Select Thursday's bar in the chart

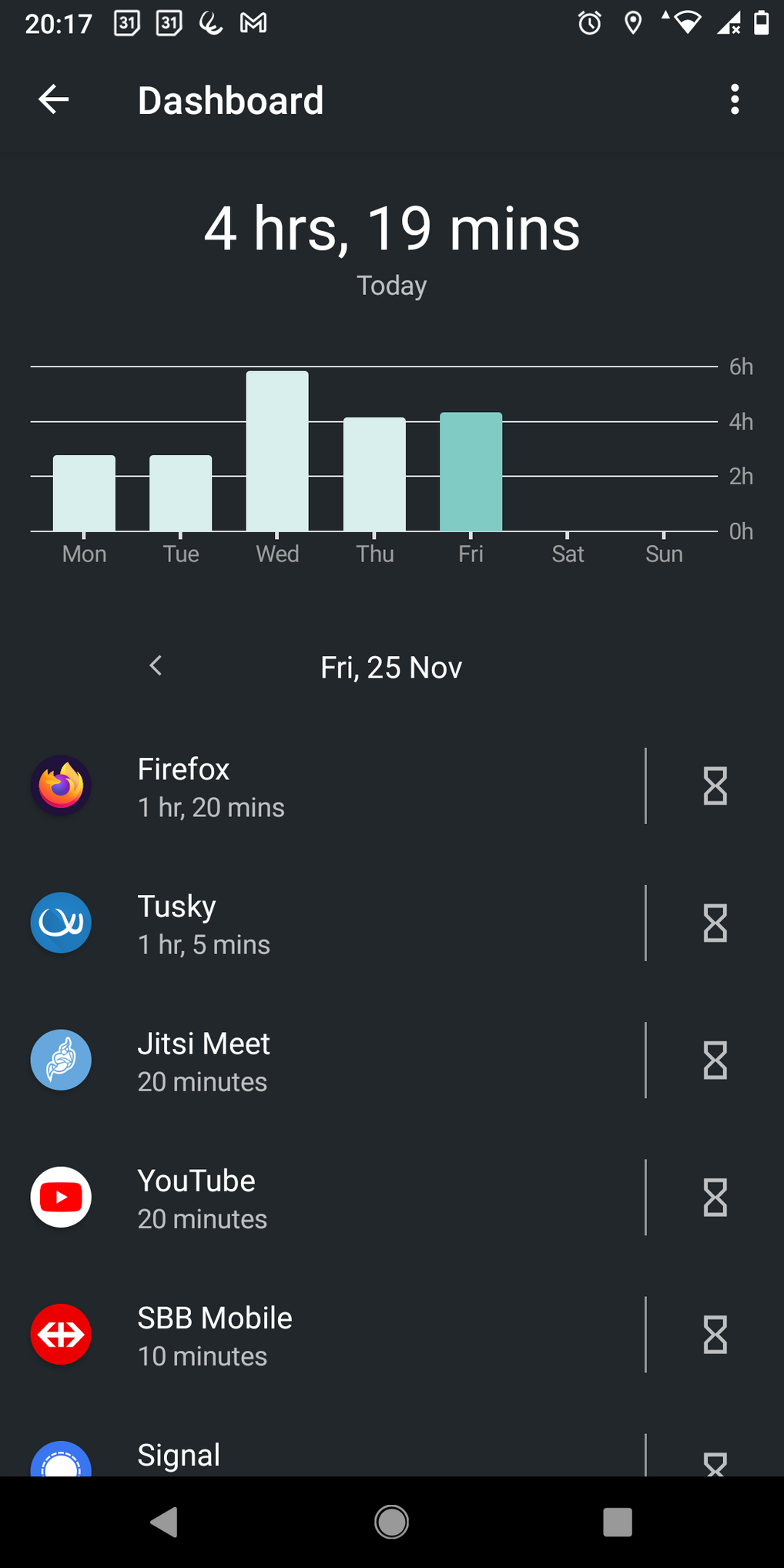(374, 474)
